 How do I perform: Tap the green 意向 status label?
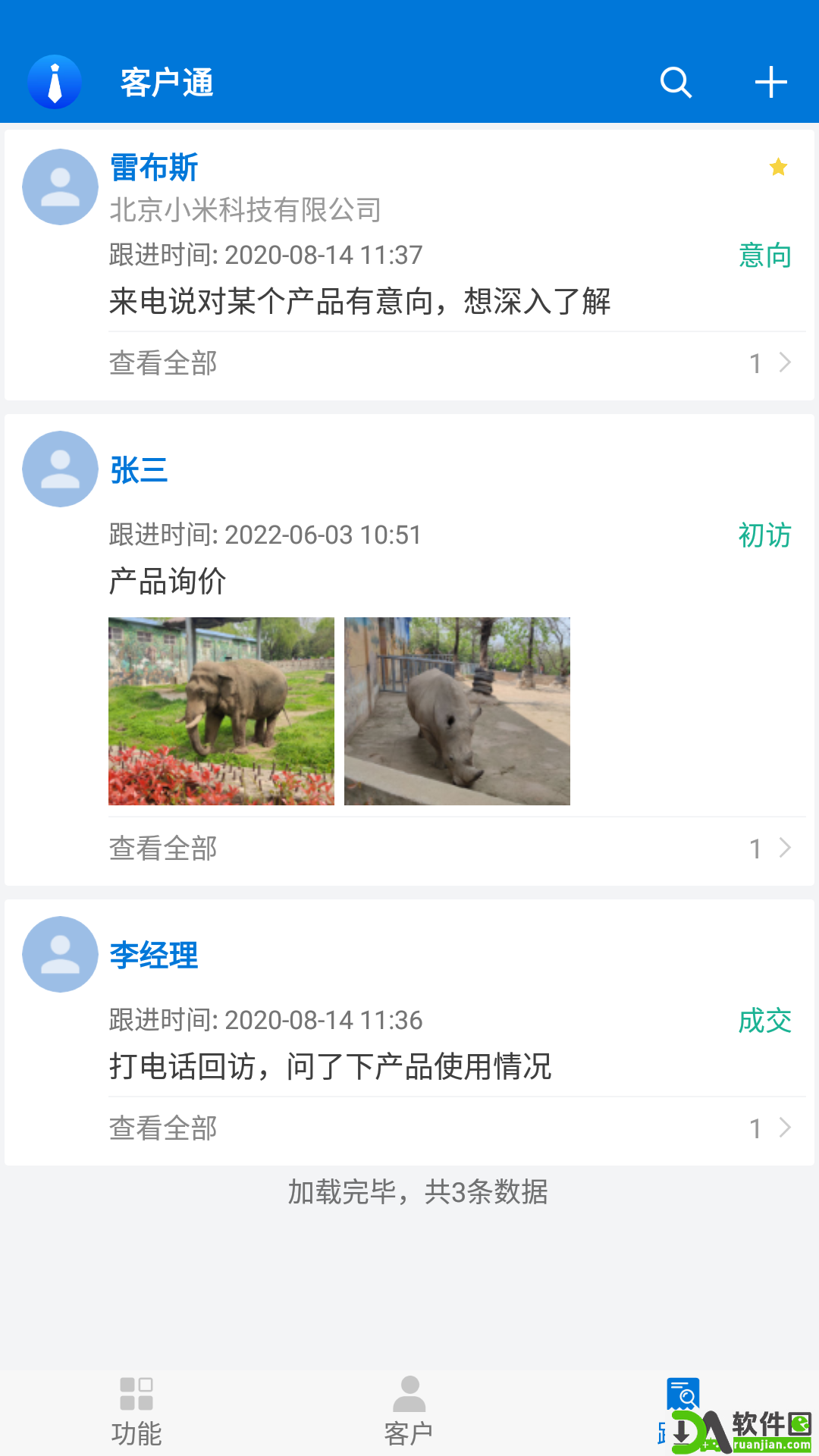click(x=764, y=256)
